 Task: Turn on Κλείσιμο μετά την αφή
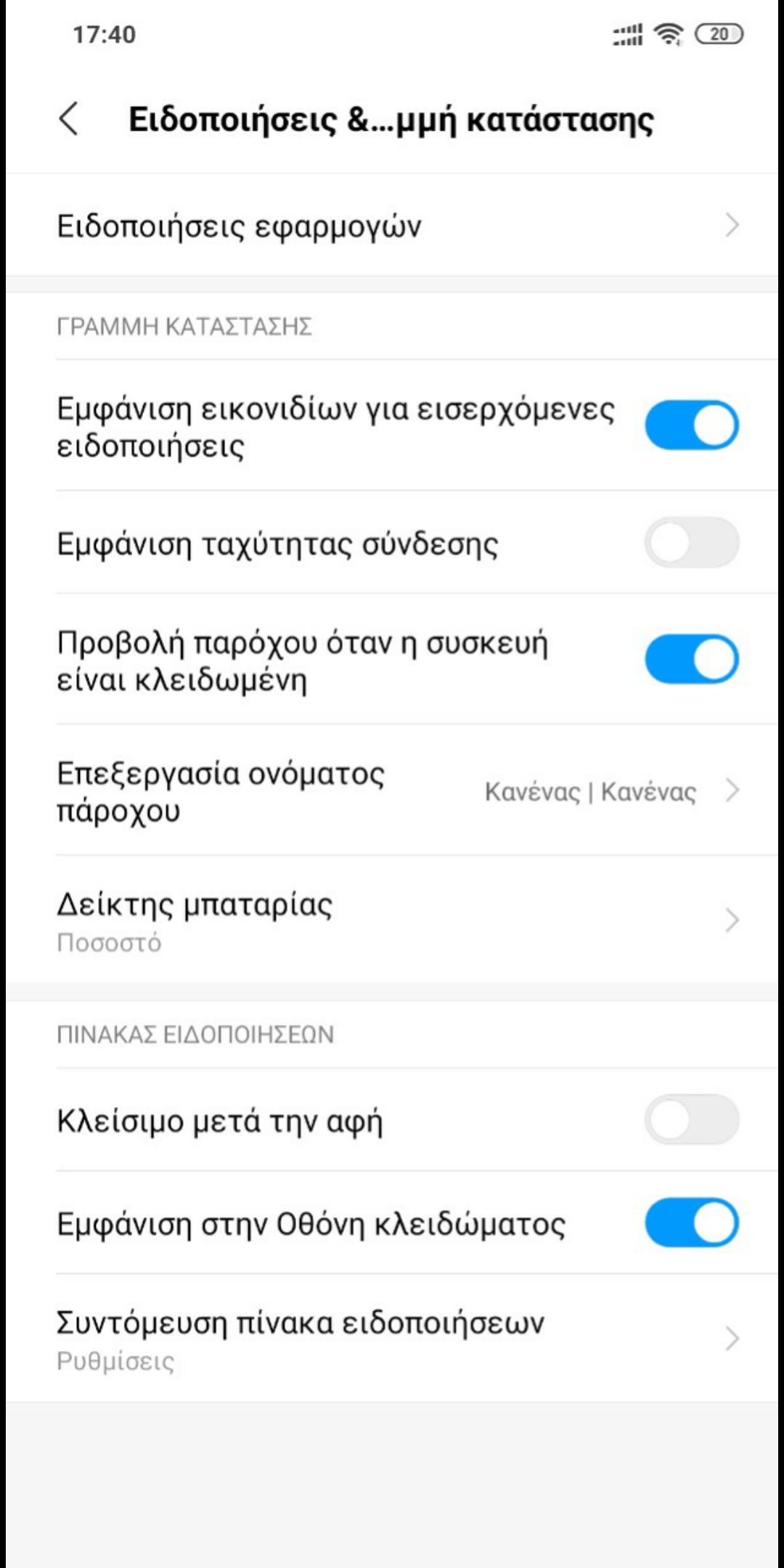click(691, 1119)
